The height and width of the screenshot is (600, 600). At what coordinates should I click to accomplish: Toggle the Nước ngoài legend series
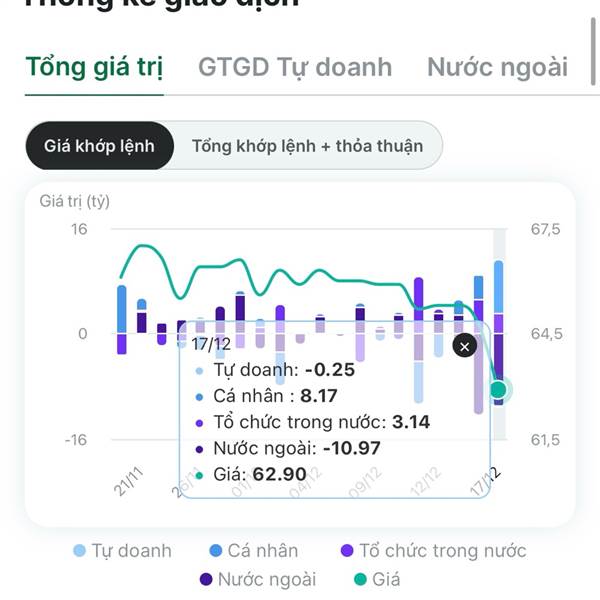(x=258, y=579)
